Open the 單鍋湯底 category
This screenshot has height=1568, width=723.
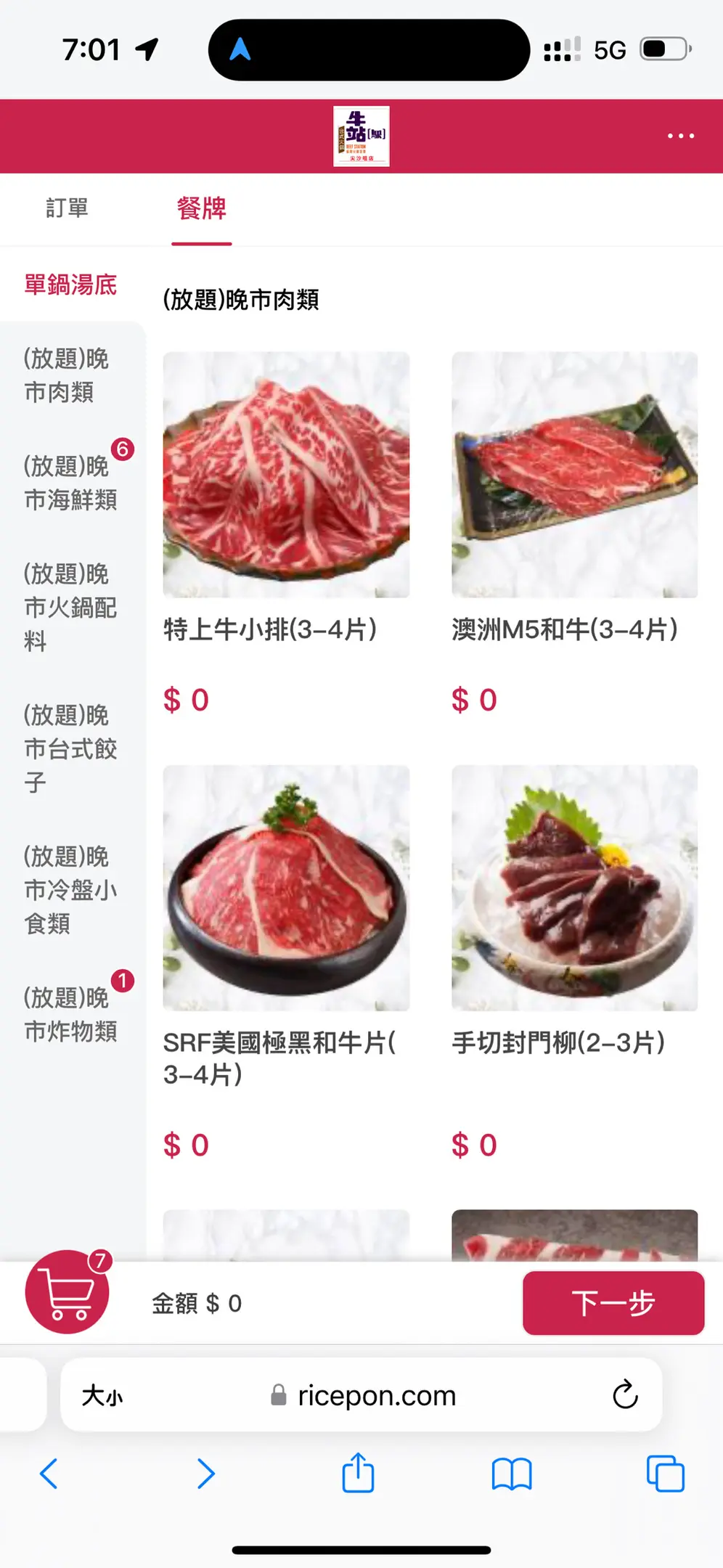[70, 285]
